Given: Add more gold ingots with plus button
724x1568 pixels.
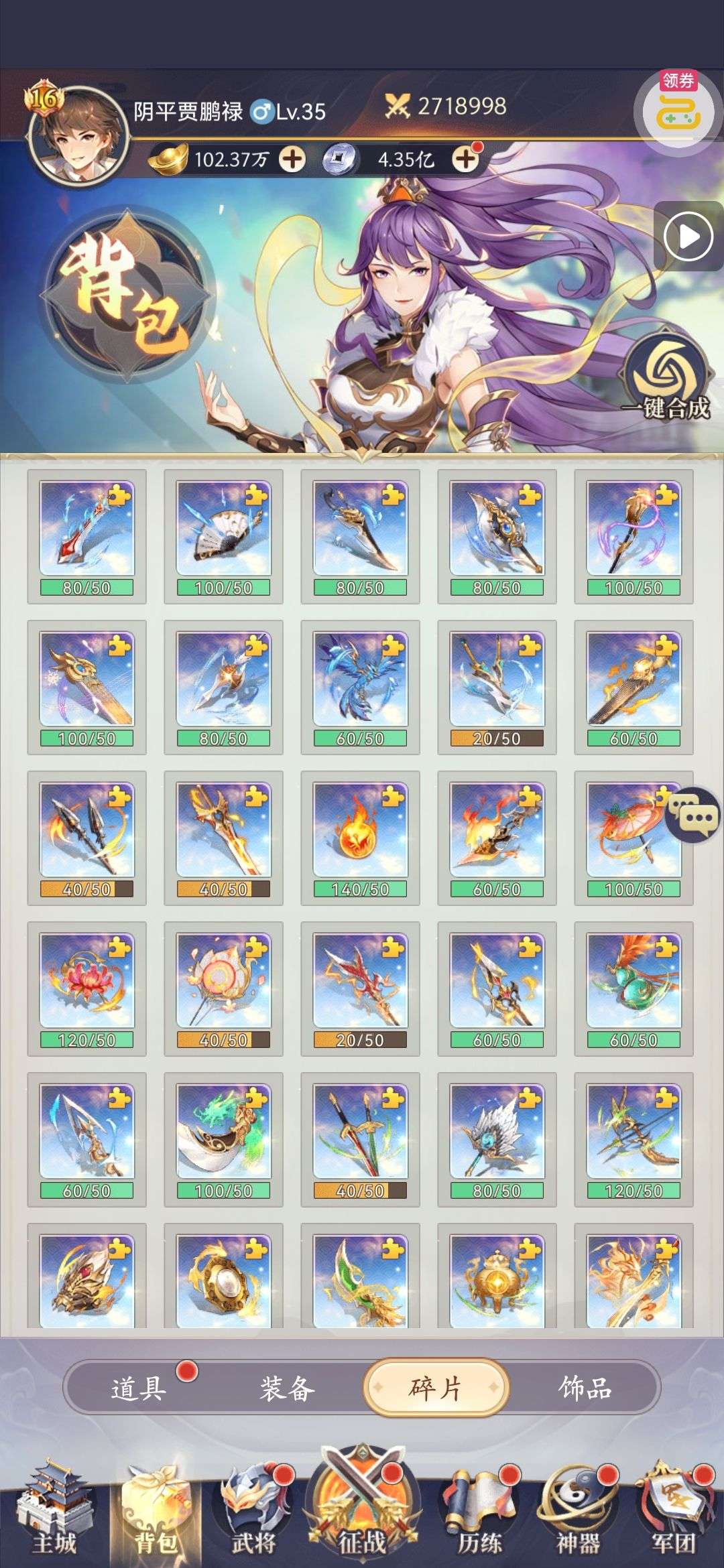Looking at the screenshot, I should coord(292,159).
